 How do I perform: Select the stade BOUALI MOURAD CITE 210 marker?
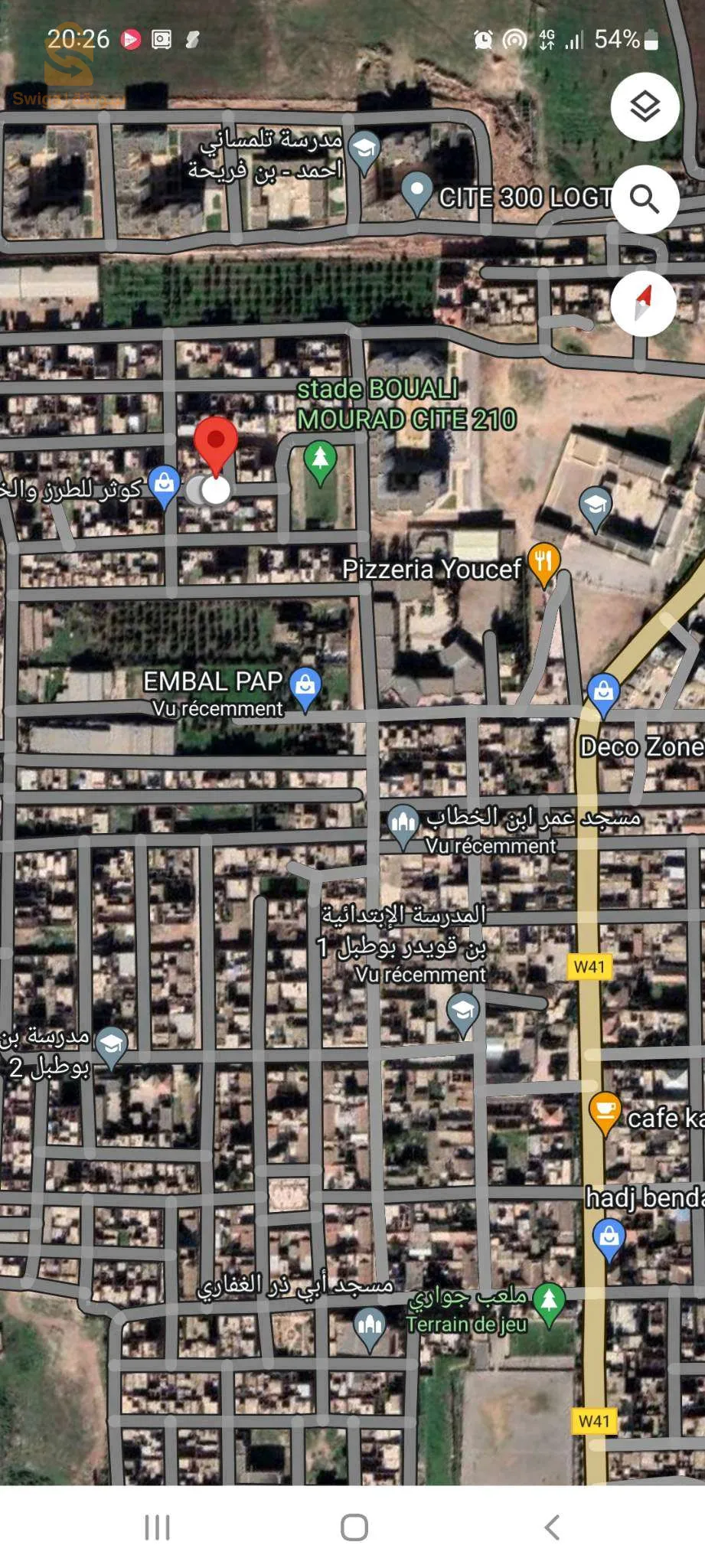click(x=320, y=461)
